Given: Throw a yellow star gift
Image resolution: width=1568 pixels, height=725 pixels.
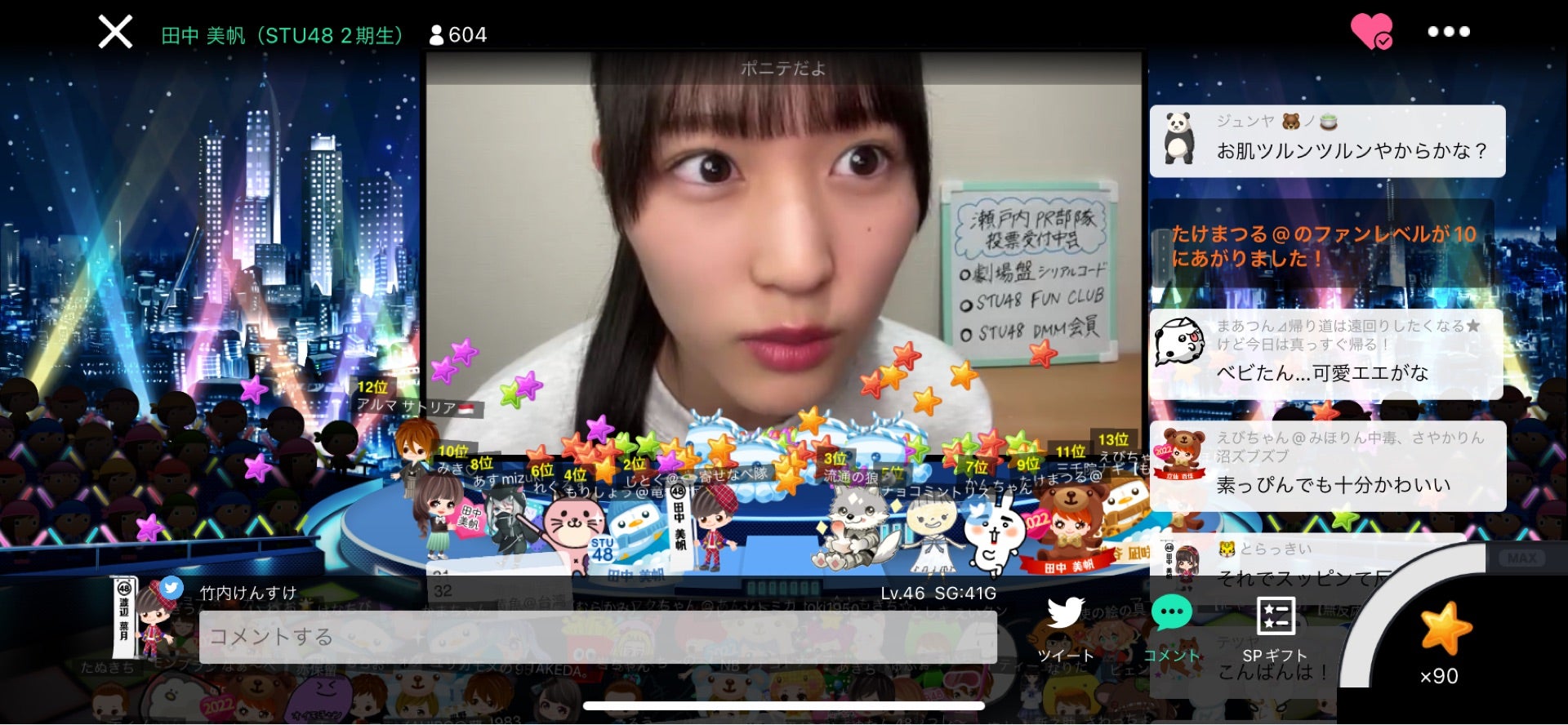Looking at the screenshot, I should (x=1445, y=630).
